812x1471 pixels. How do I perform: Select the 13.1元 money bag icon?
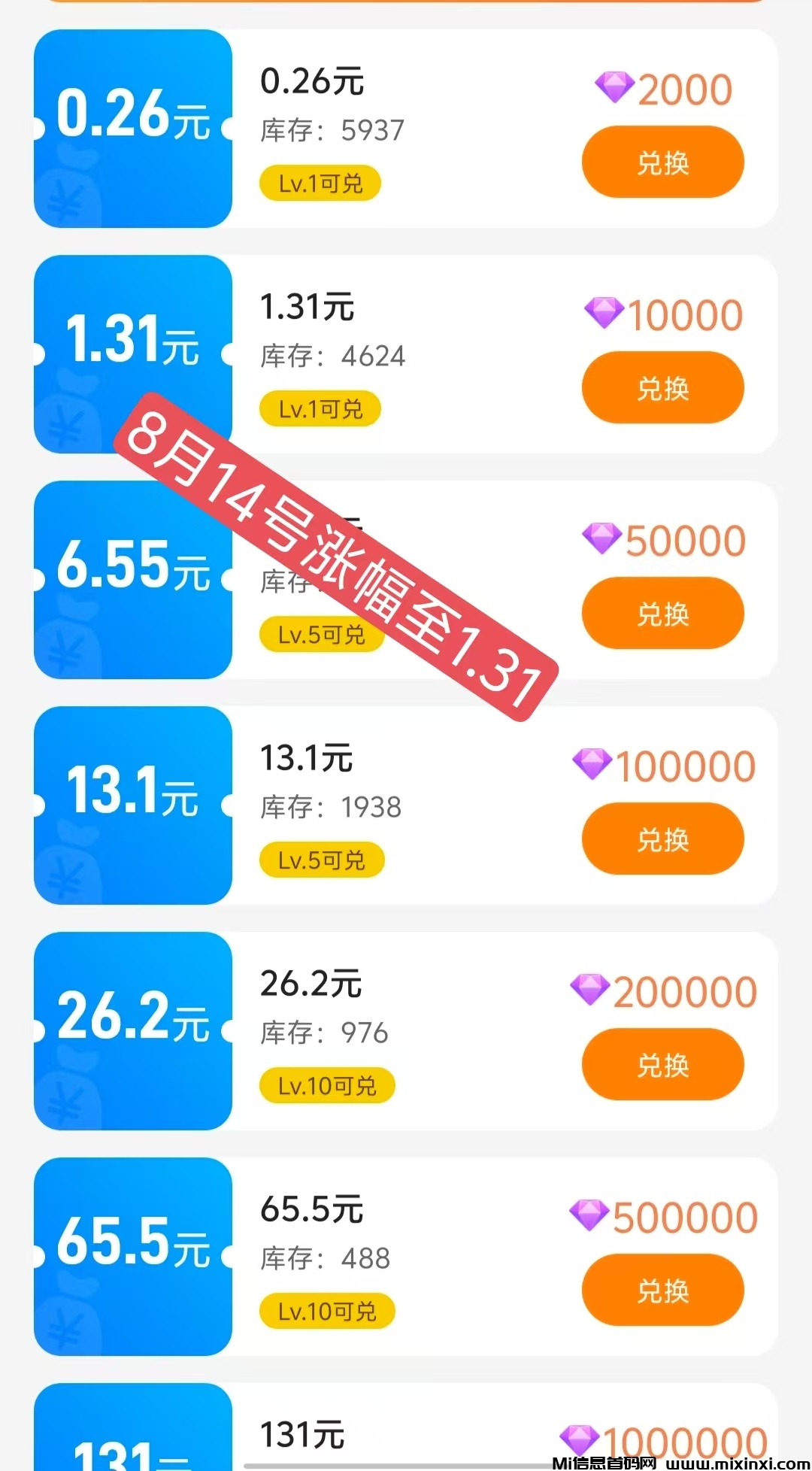point(132,805)
